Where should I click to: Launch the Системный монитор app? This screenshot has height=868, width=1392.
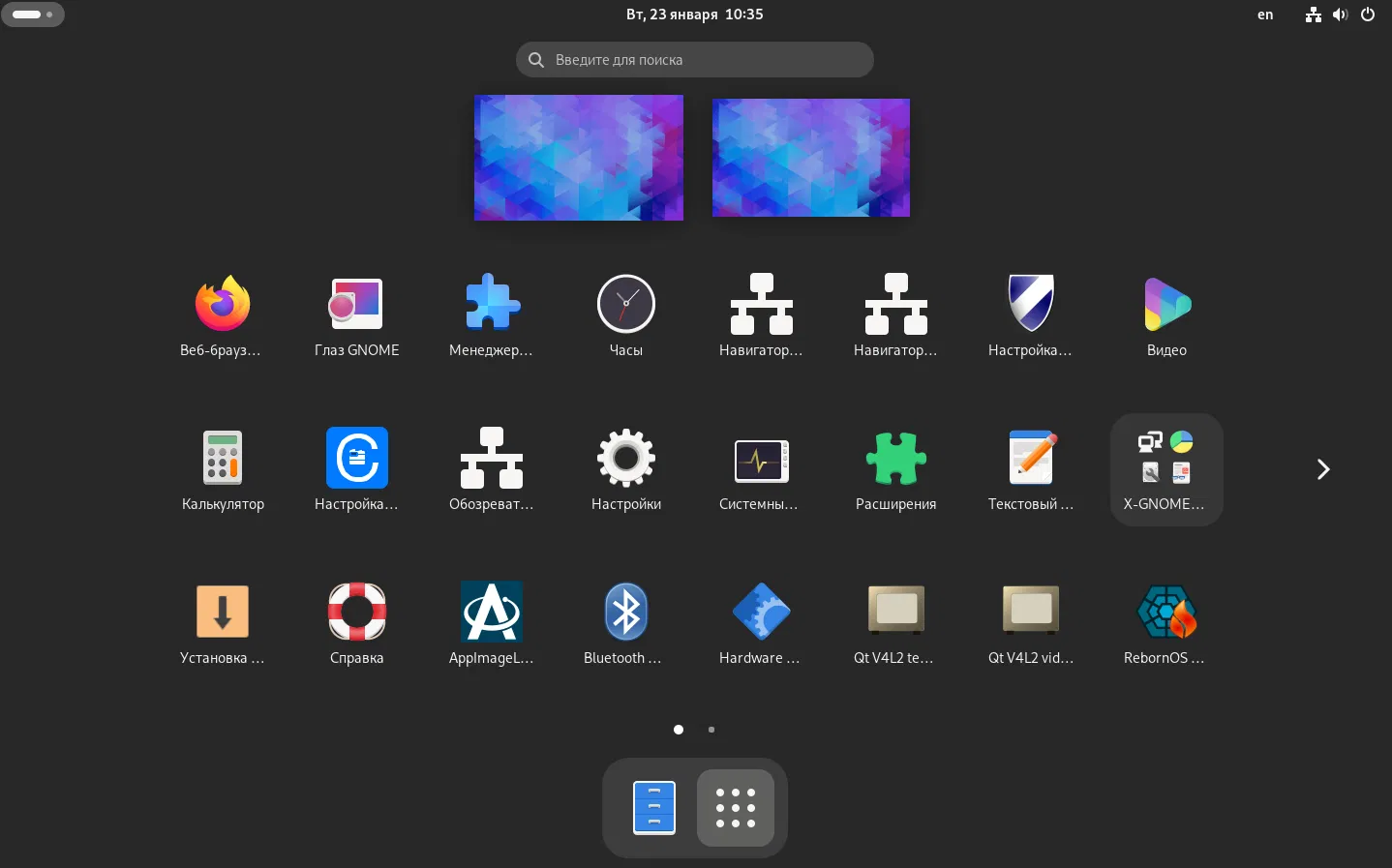click(761, 460)
